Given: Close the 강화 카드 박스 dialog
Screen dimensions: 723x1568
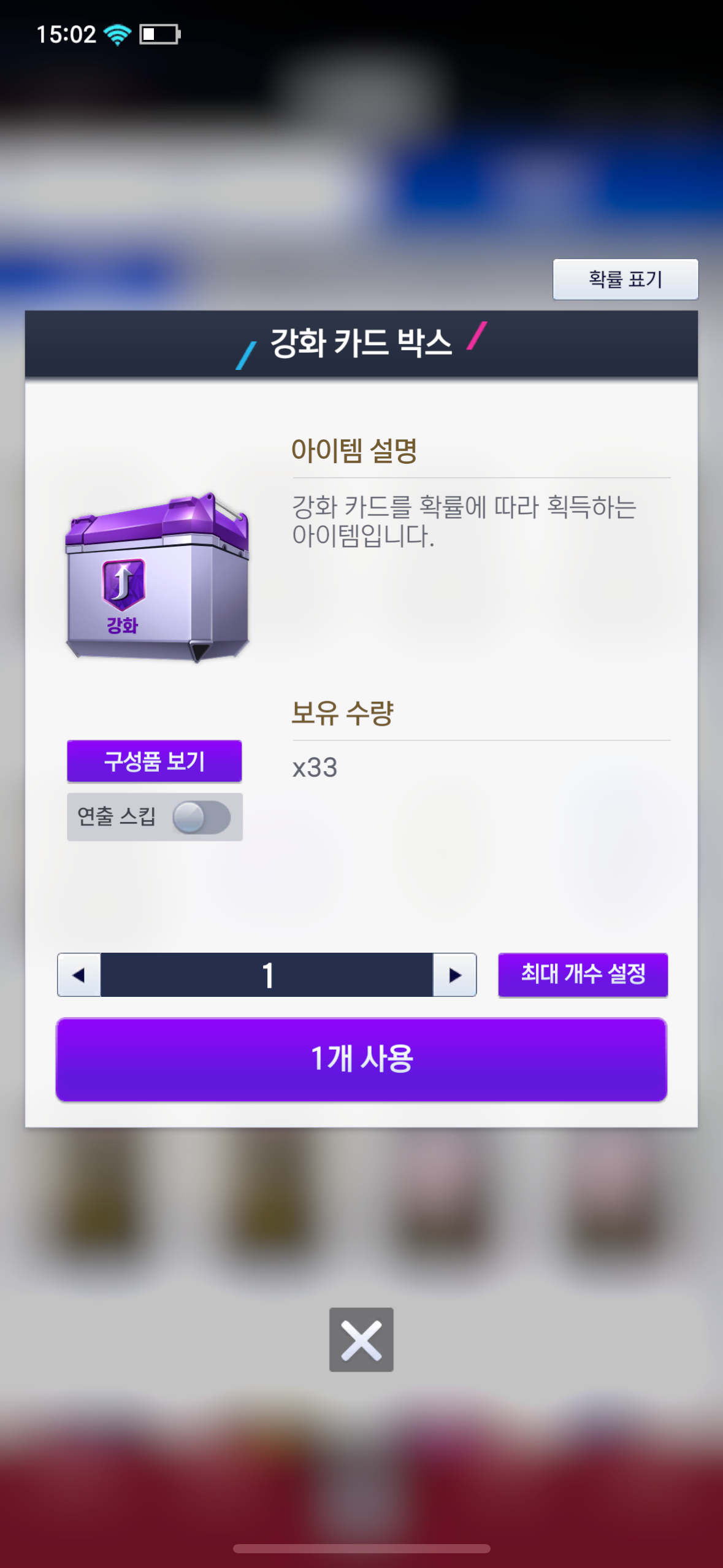Looking at the screenshot, I should click(361, 1340).
